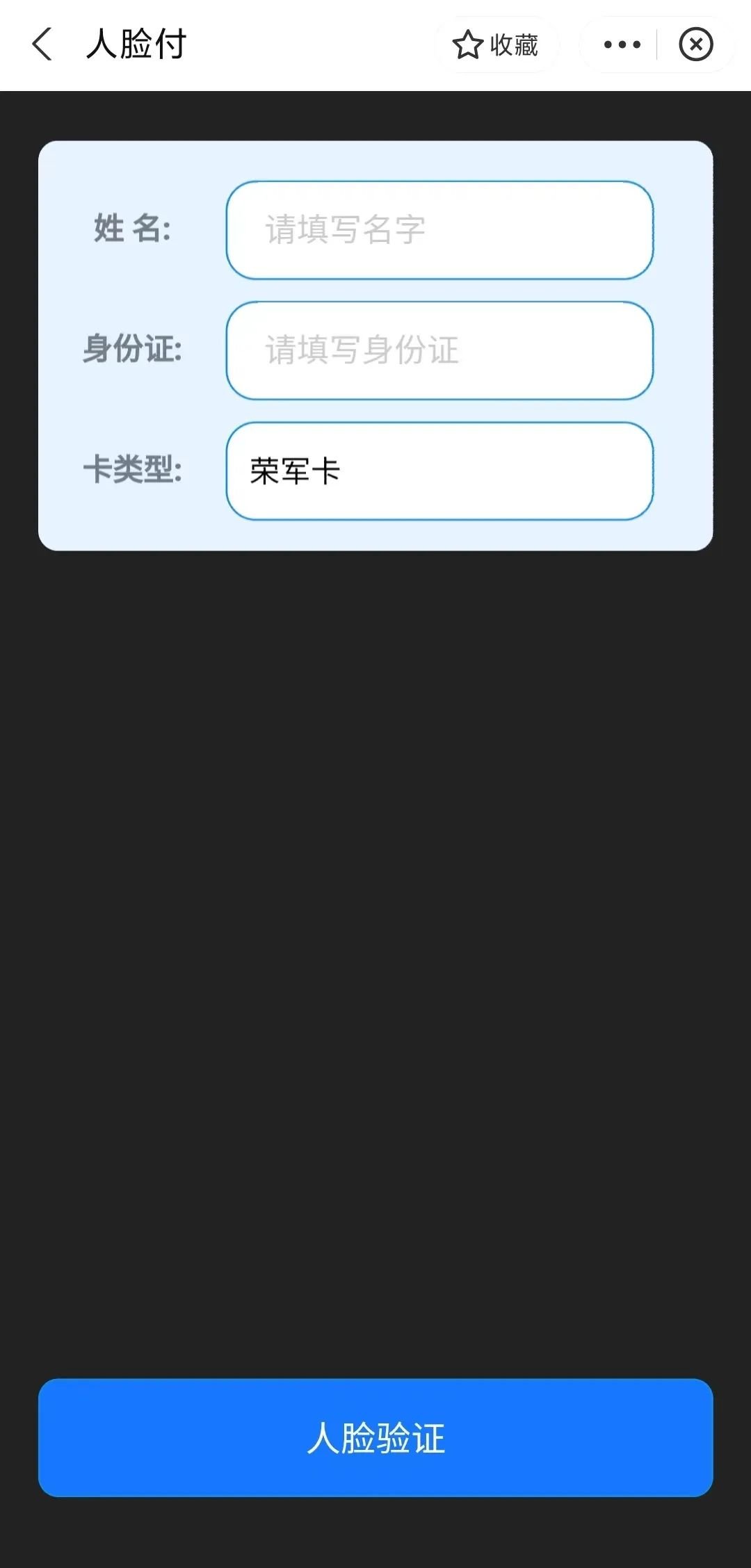Image resolution: width=751 pixels, height=1568 pixels.
Task: Tap the 收藏 favorite button
Action: pyautogui.click(x=496, y=45)
